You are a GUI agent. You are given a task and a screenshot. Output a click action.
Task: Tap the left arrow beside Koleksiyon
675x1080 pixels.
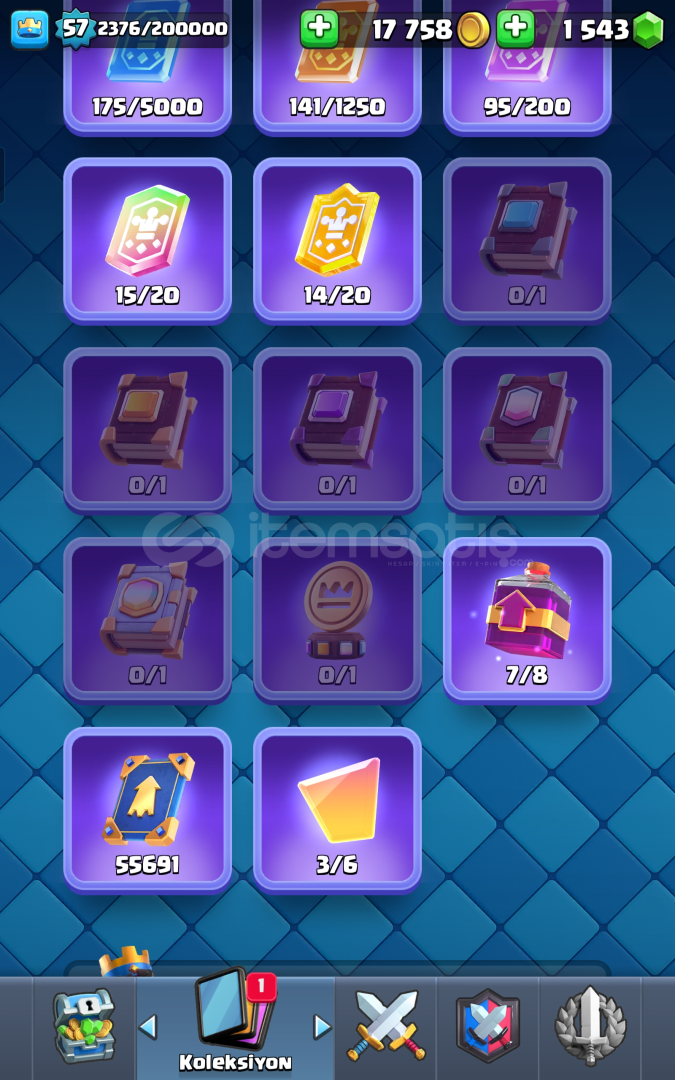(x=148, y=1026)
